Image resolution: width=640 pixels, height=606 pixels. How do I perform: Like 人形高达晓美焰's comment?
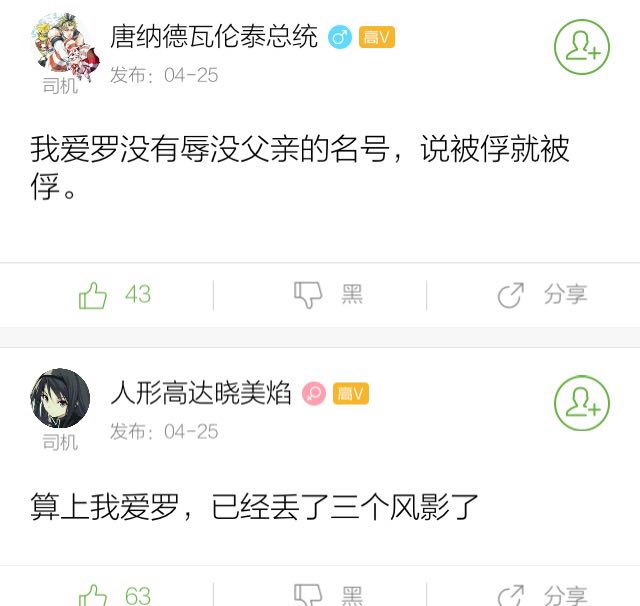tap(113, 596)
